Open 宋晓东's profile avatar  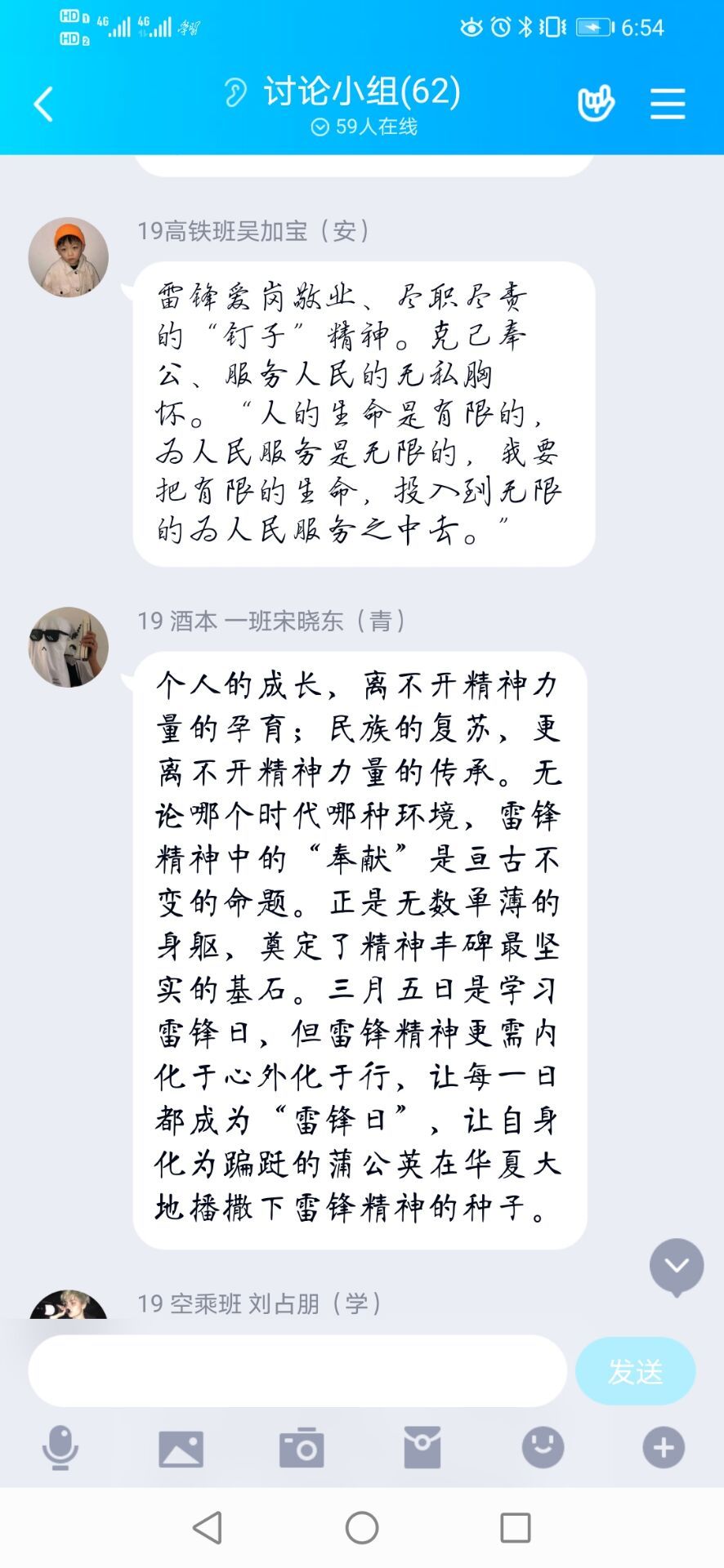pos(69,647)
